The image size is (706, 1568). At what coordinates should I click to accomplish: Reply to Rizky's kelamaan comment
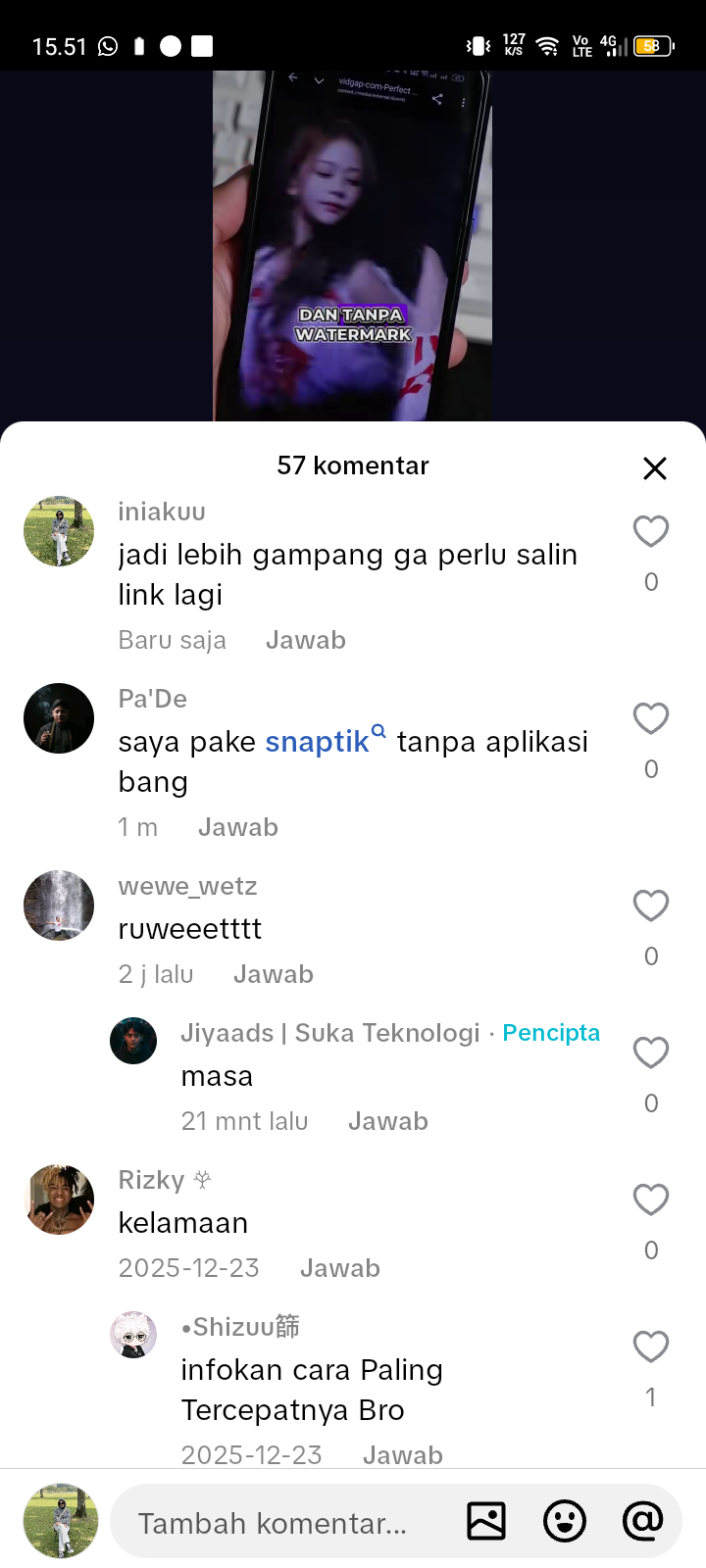coord(340,1268)
